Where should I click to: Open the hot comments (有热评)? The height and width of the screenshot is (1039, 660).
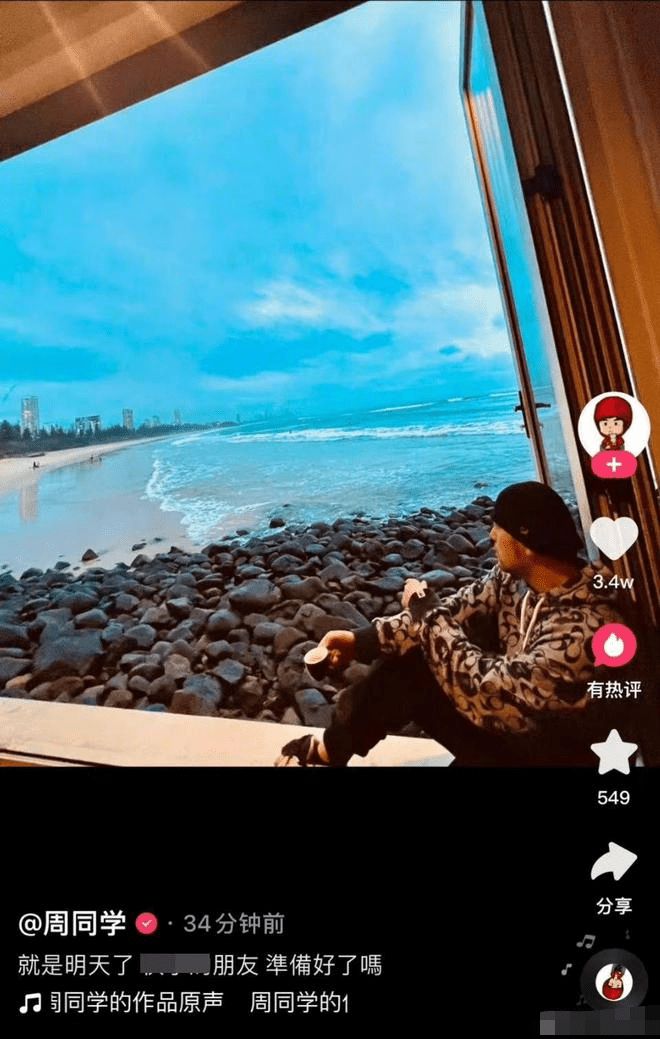(613, 646)
